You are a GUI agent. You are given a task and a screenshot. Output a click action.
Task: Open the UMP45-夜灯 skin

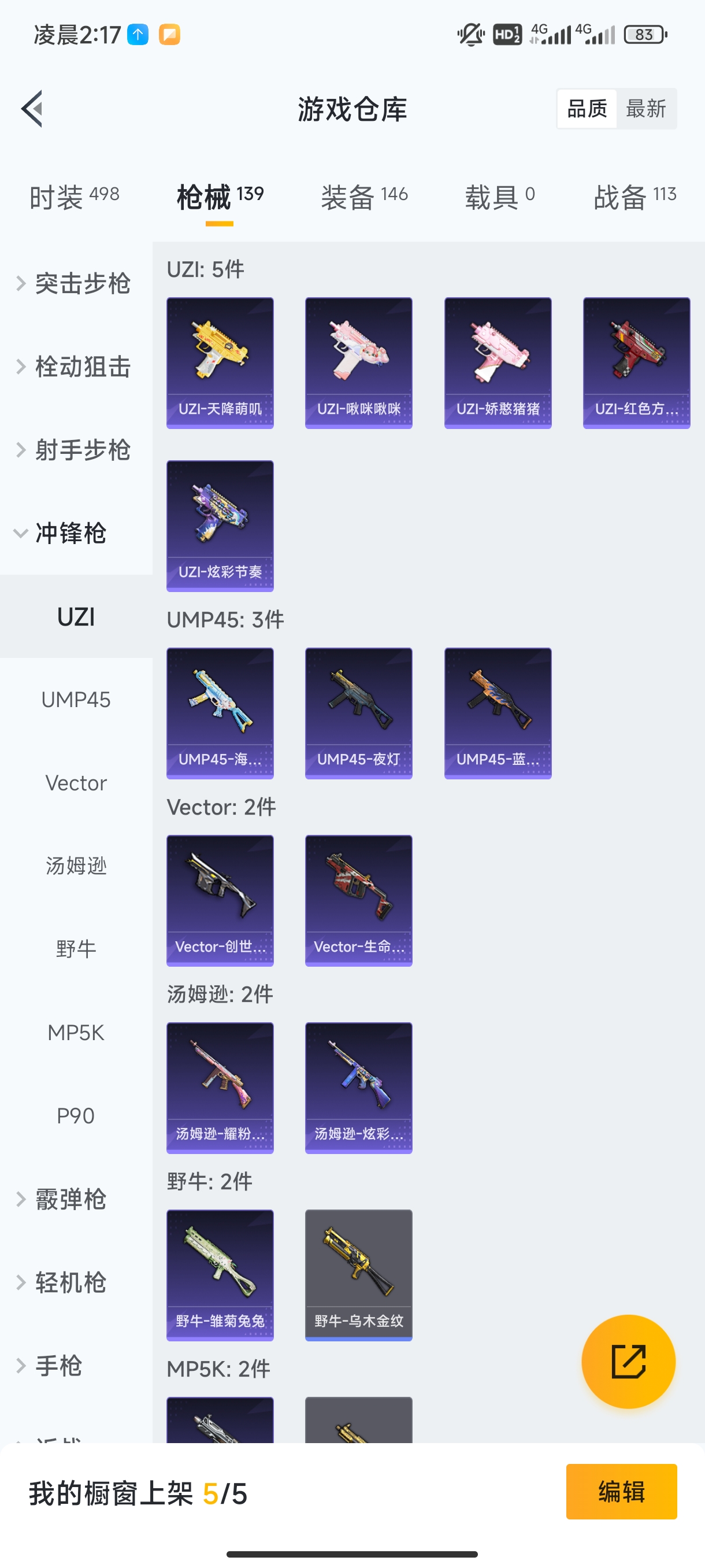358,713
